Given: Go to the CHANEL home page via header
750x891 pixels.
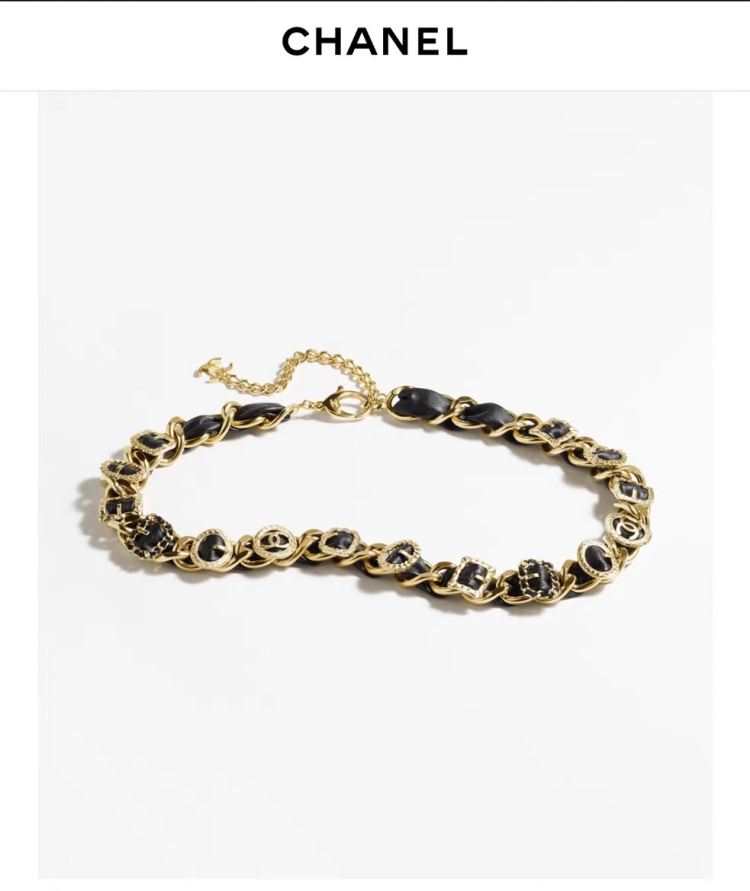Looking at the screenshot, I should tap(375, 42).
